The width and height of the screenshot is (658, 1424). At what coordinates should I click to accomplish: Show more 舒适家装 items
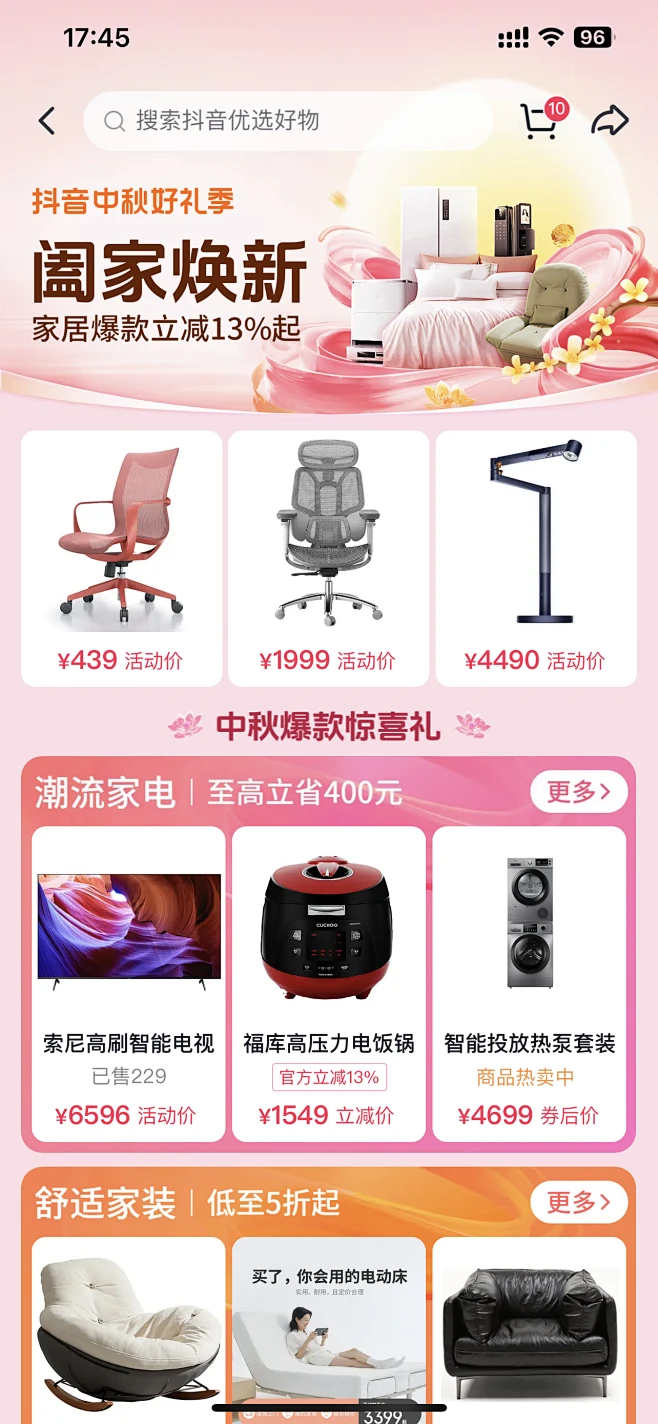(x=578, y=1202)
